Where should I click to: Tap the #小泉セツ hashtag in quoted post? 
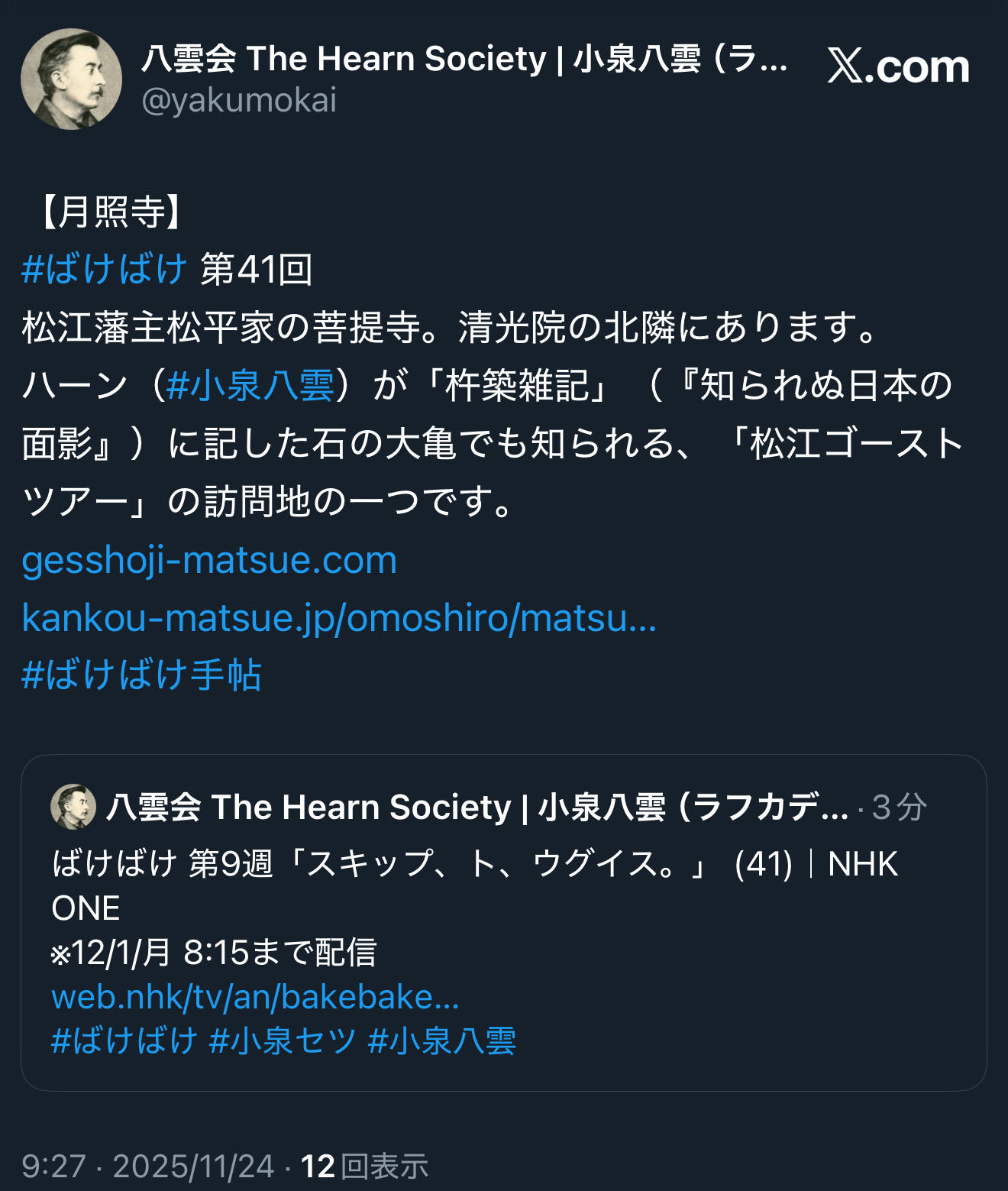[x=283, y=1041]
